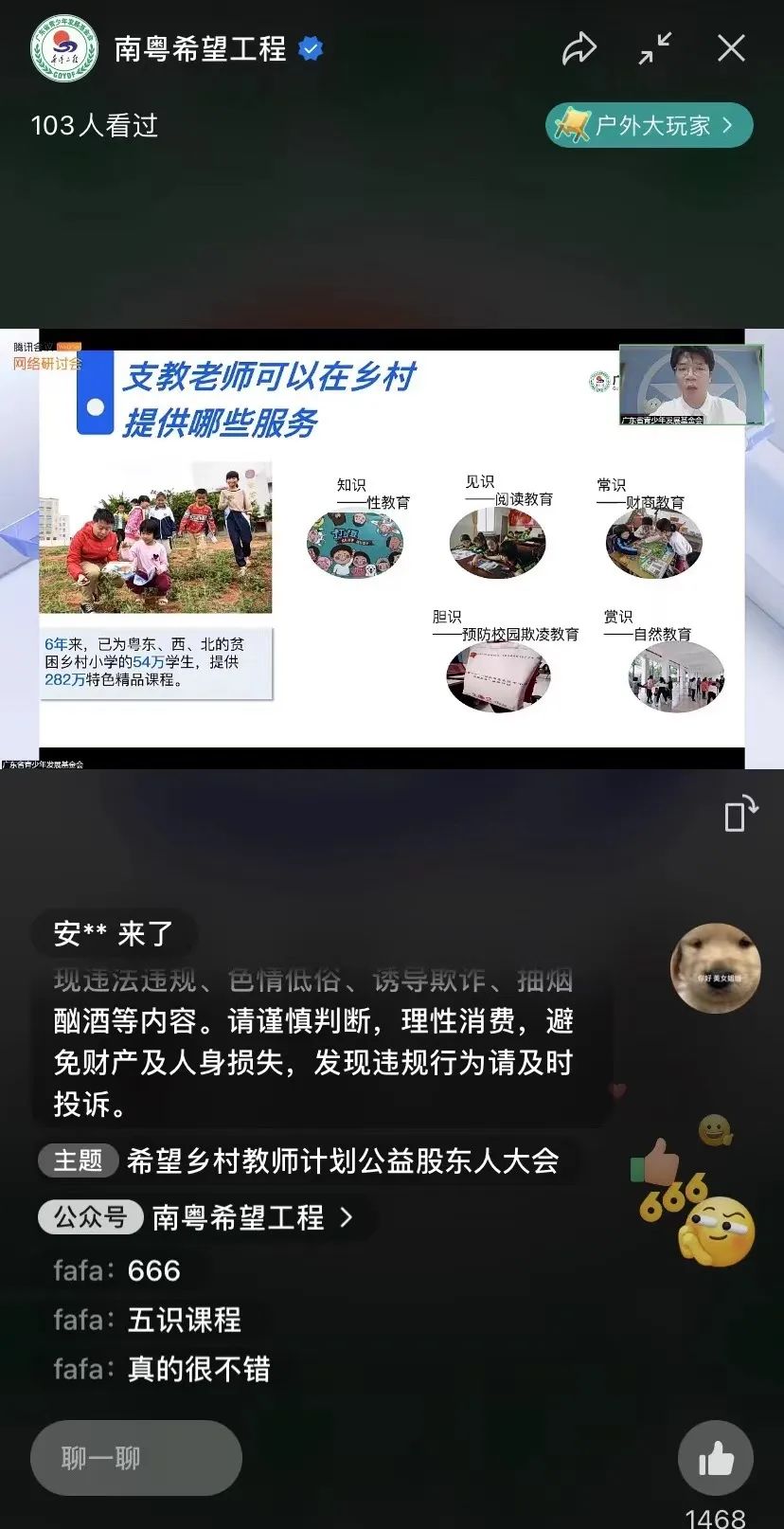Open the 南粤希望工程 official account
Viewport: 784px width, 1529px height.
tap(239, 1217)
